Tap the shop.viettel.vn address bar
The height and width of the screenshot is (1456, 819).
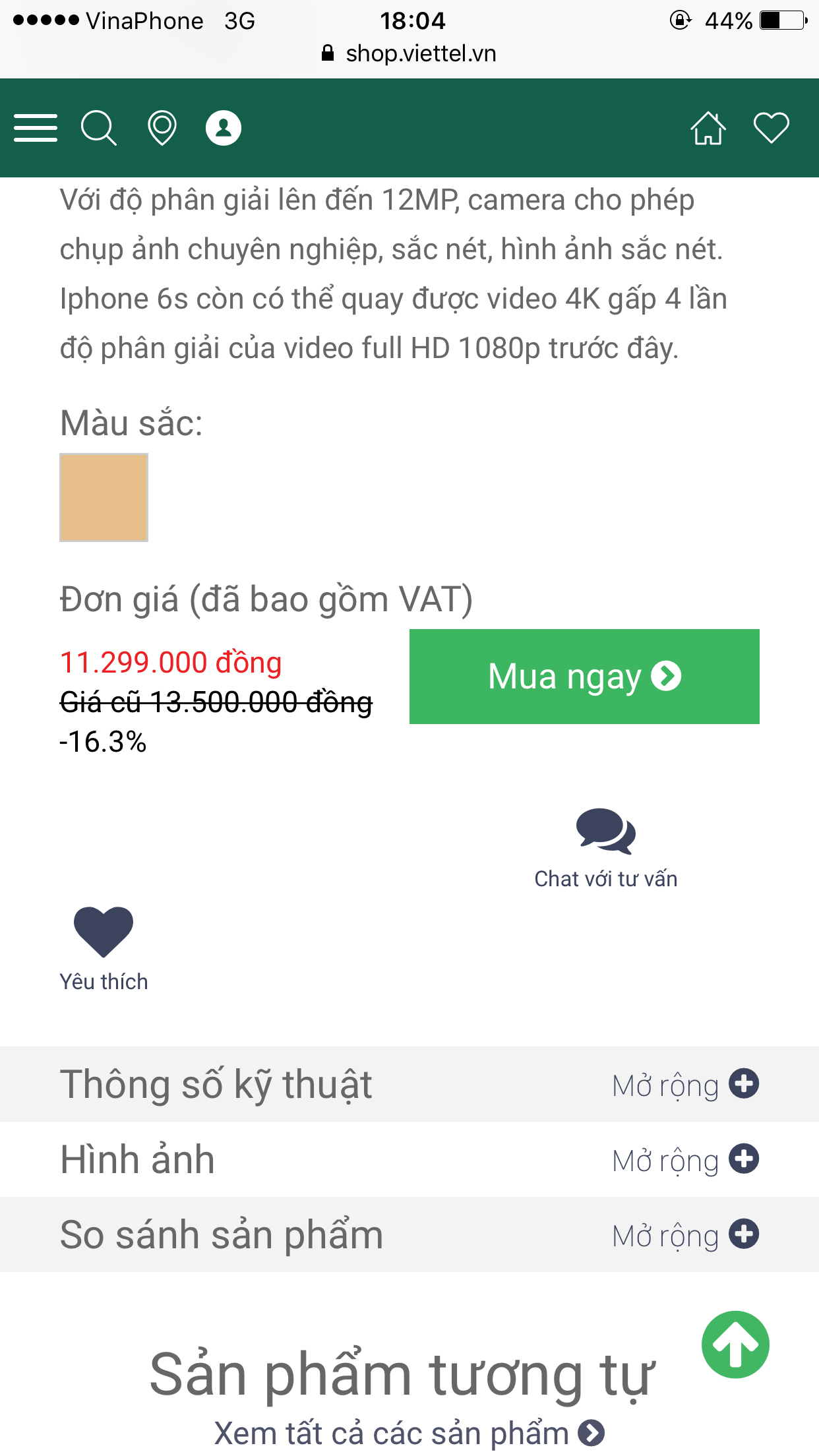coord(409,53)
